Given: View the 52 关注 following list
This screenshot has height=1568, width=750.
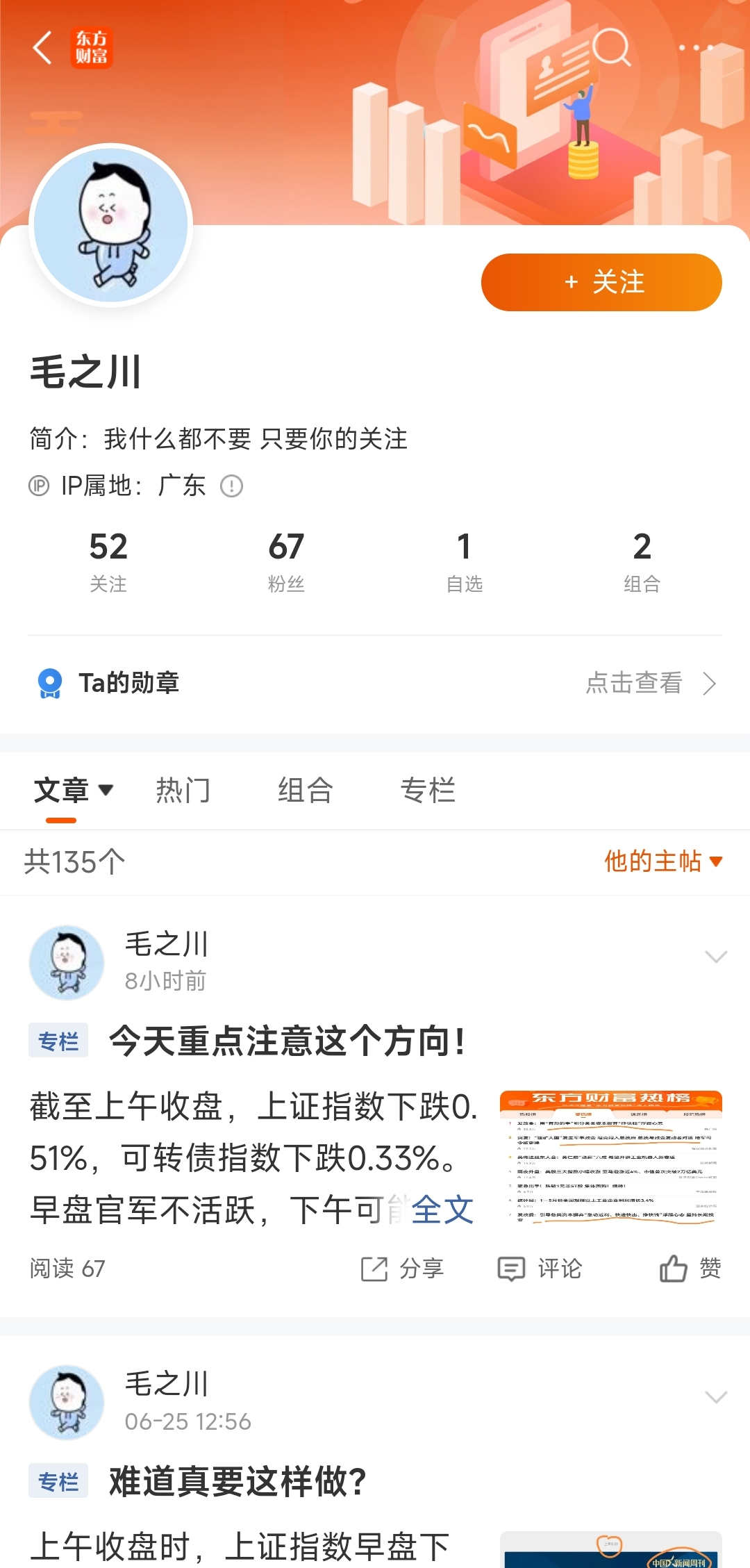Looking at the screenshot, I should [x=108, y=561].
